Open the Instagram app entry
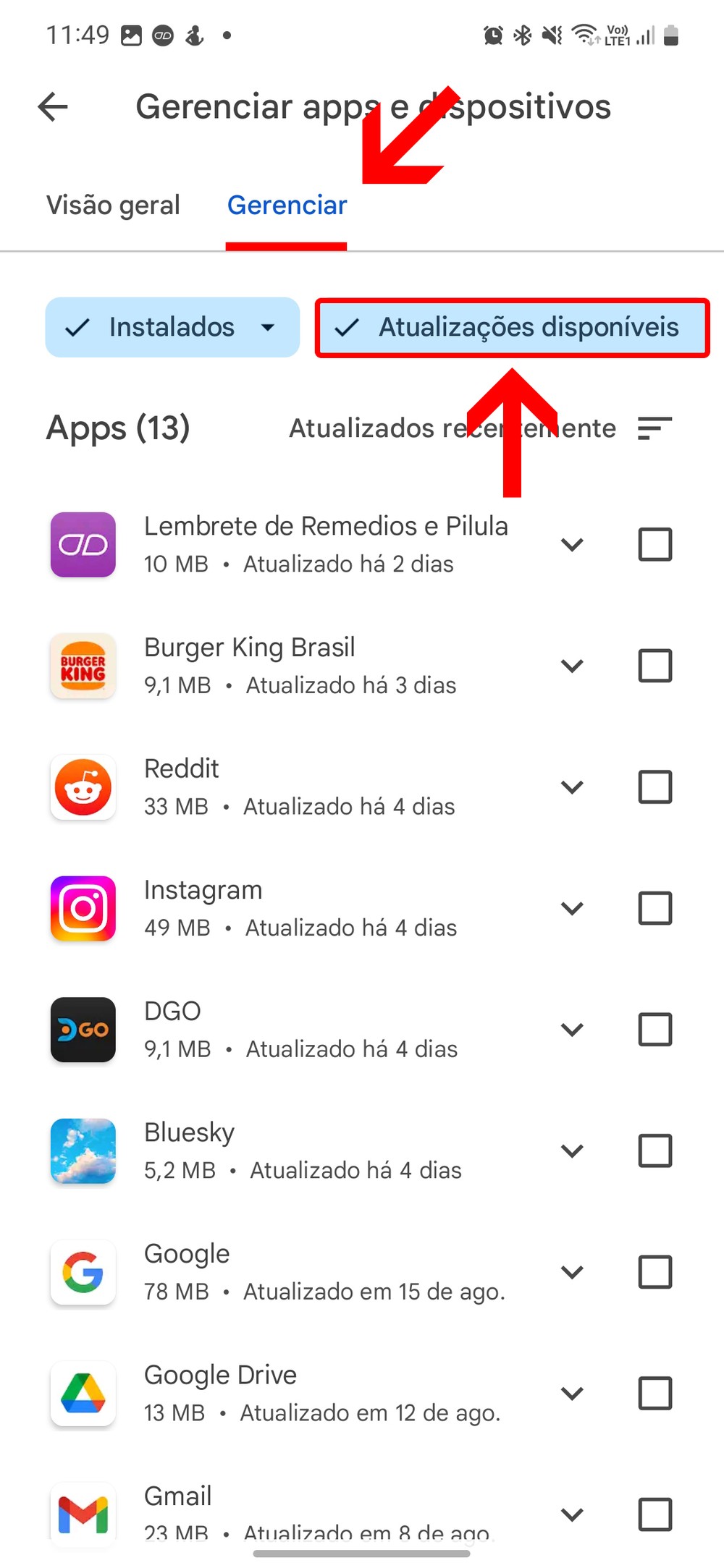This screenshot has width=724, height=1568. 290,908
